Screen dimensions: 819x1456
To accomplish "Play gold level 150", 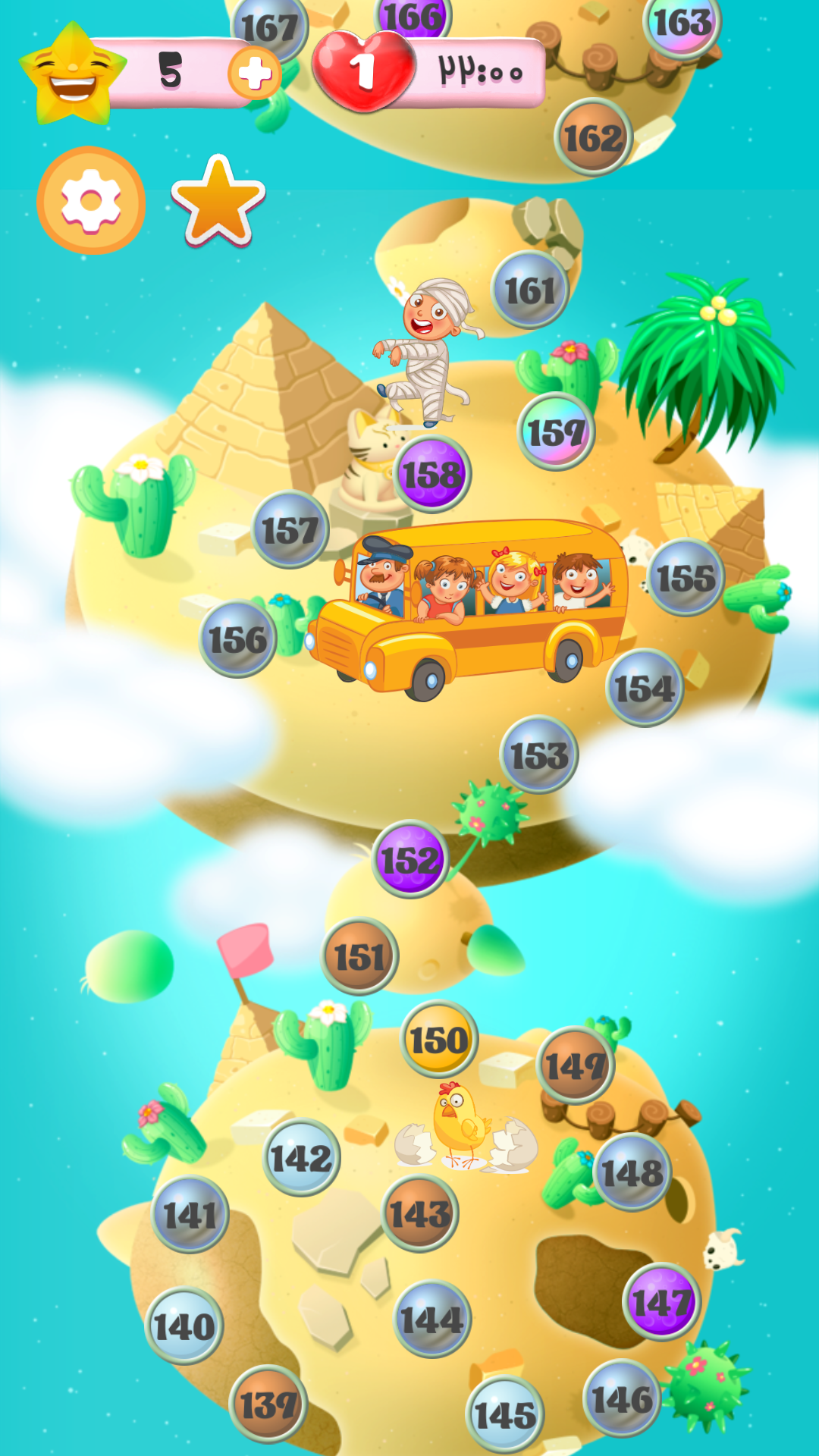I will tap(439, 1040).
